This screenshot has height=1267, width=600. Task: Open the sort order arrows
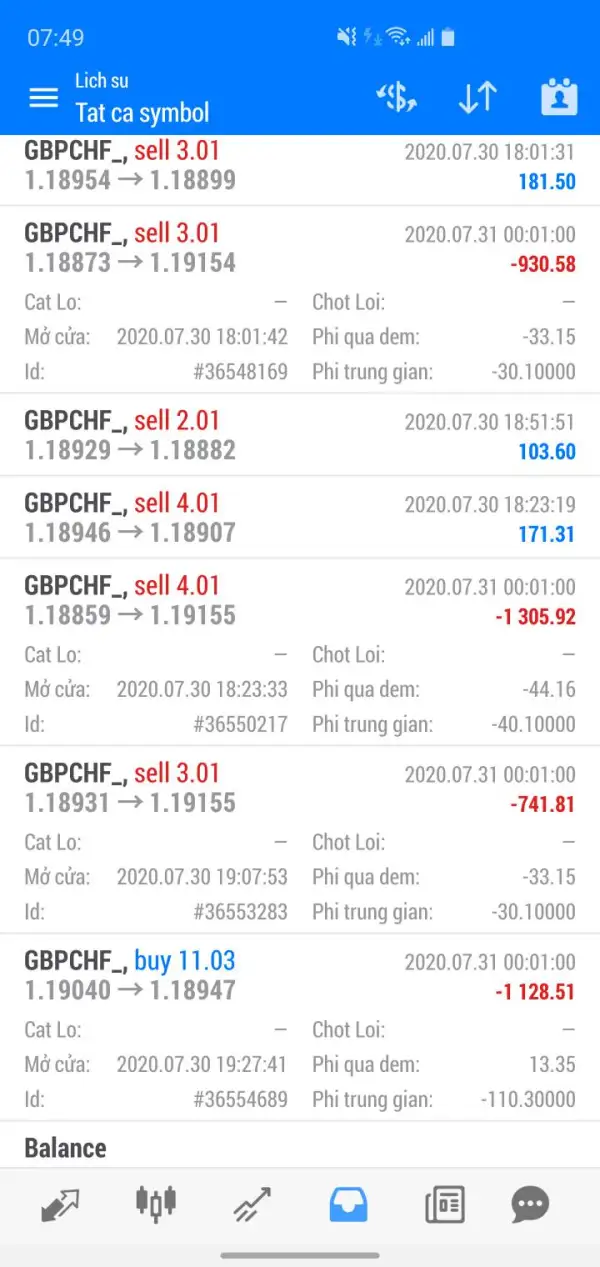point(477,97)
